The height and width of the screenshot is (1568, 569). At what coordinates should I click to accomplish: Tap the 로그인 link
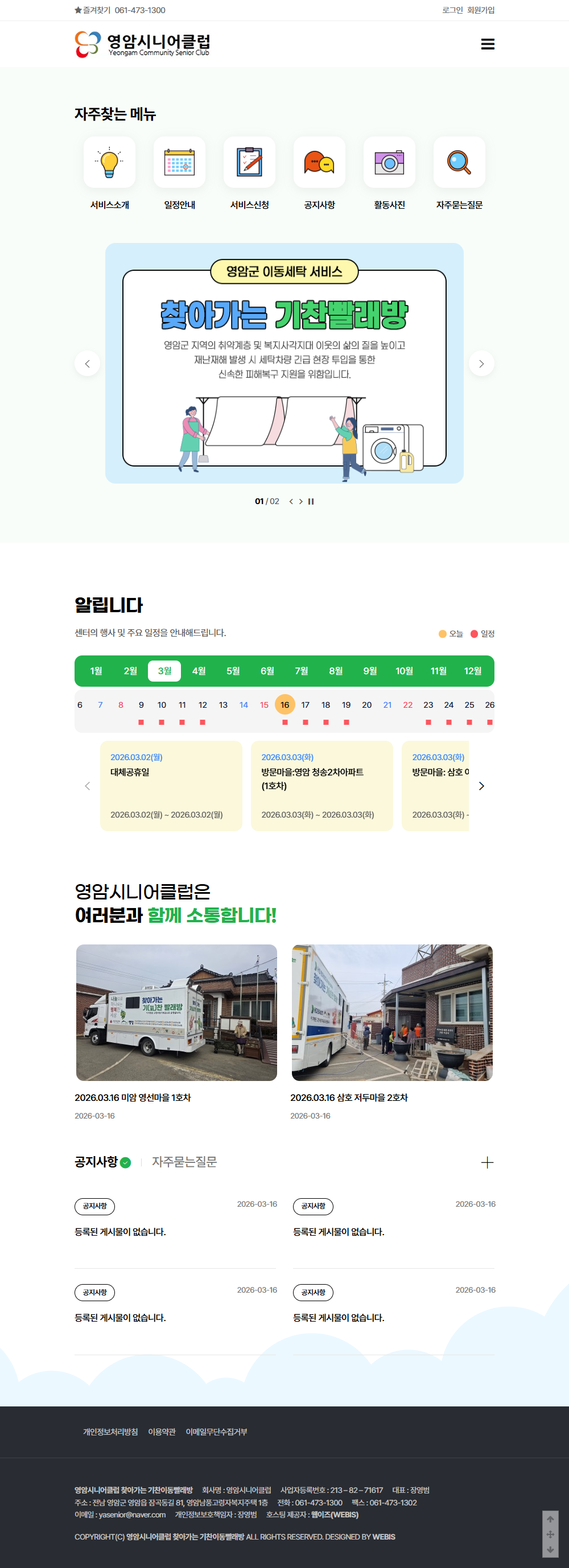coord(452,10)
